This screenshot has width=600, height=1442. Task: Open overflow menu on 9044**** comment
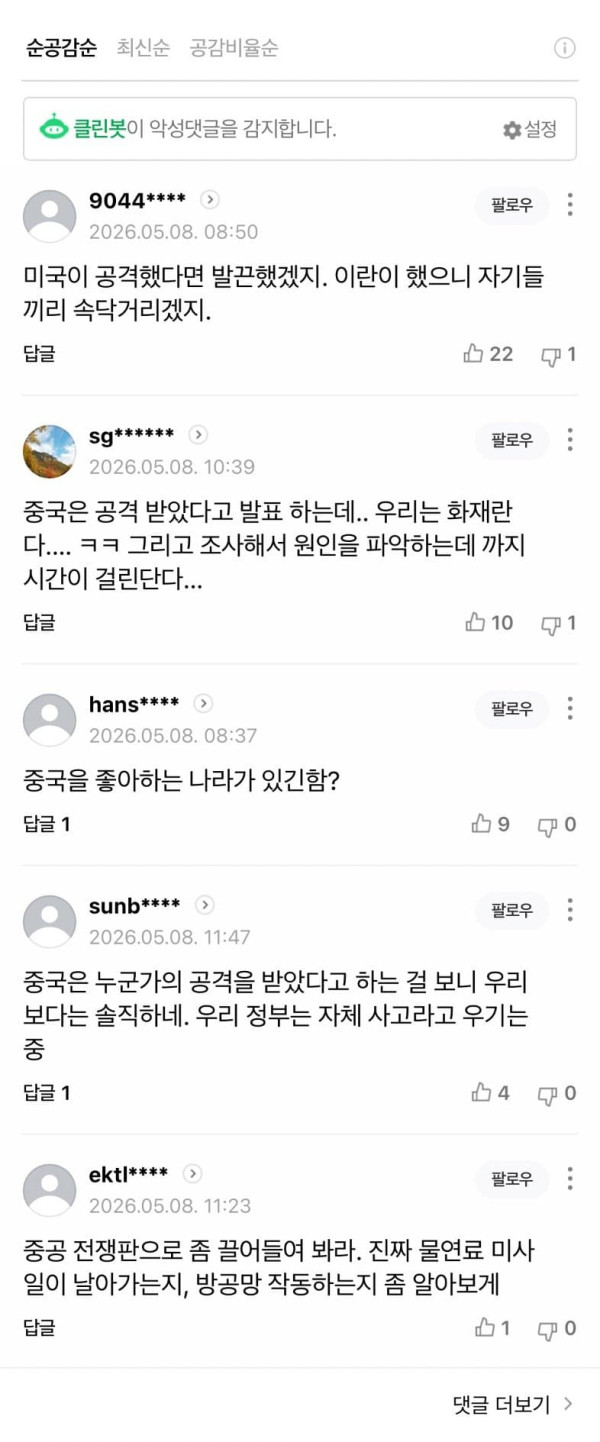pos(570,206)
